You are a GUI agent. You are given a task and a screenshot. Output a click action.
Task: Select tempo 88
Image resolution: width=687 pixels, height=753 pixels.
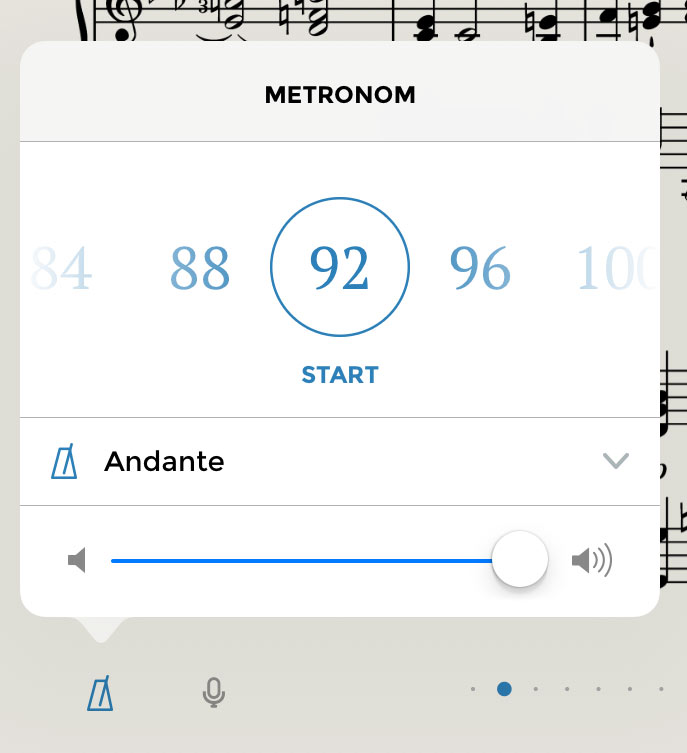200,268
